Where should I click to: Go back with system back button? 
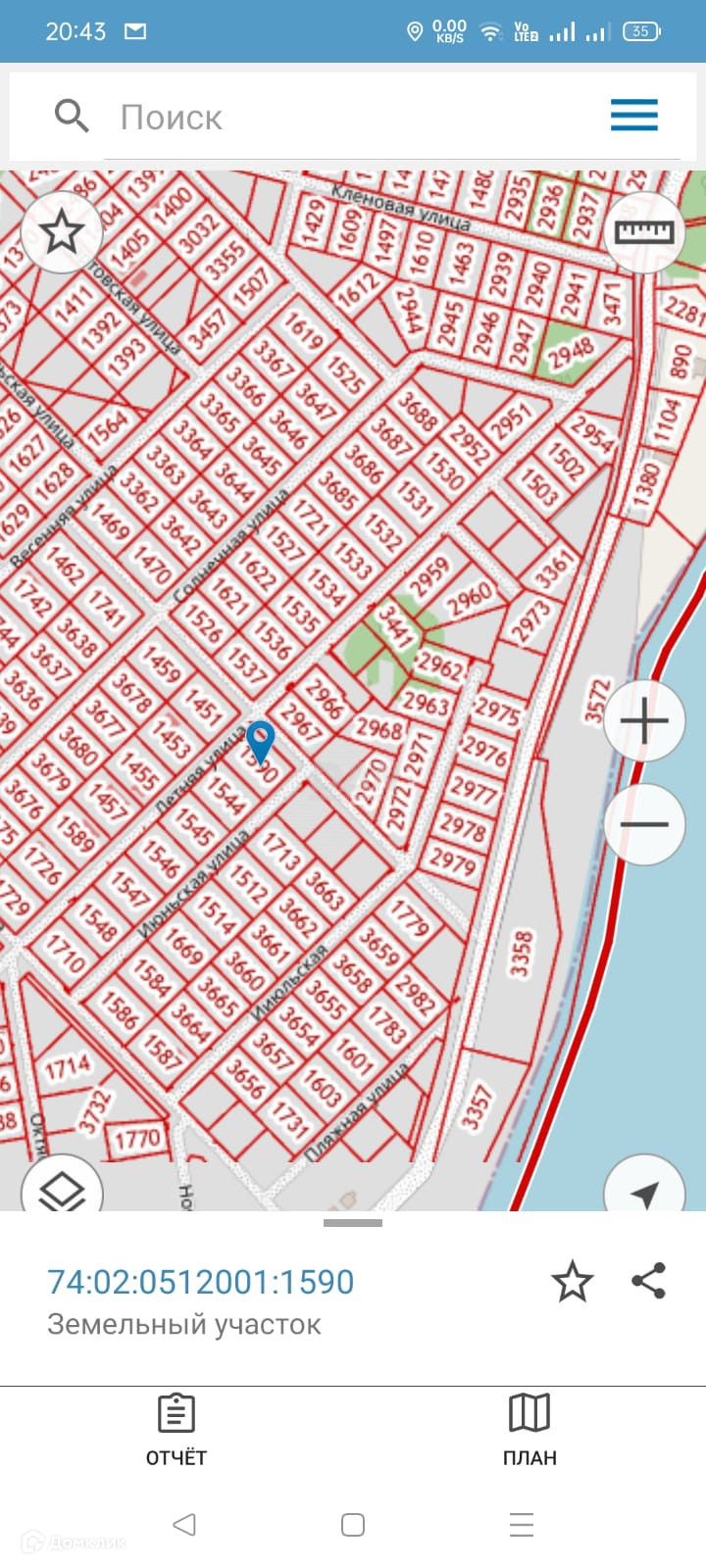[183, 1524]
